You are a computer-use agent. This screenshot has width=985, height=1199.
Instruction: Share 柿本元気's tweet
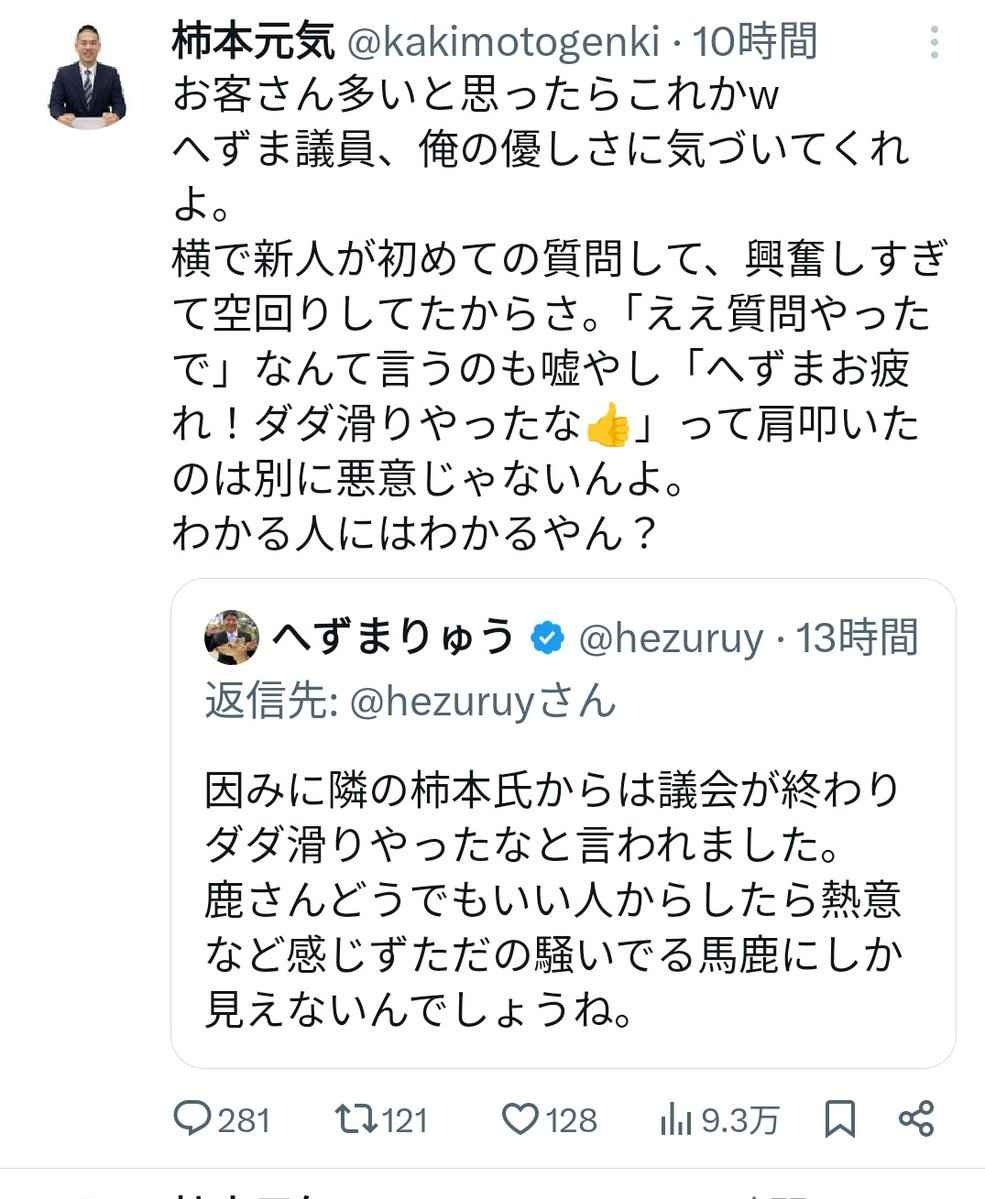(916, 1118)
